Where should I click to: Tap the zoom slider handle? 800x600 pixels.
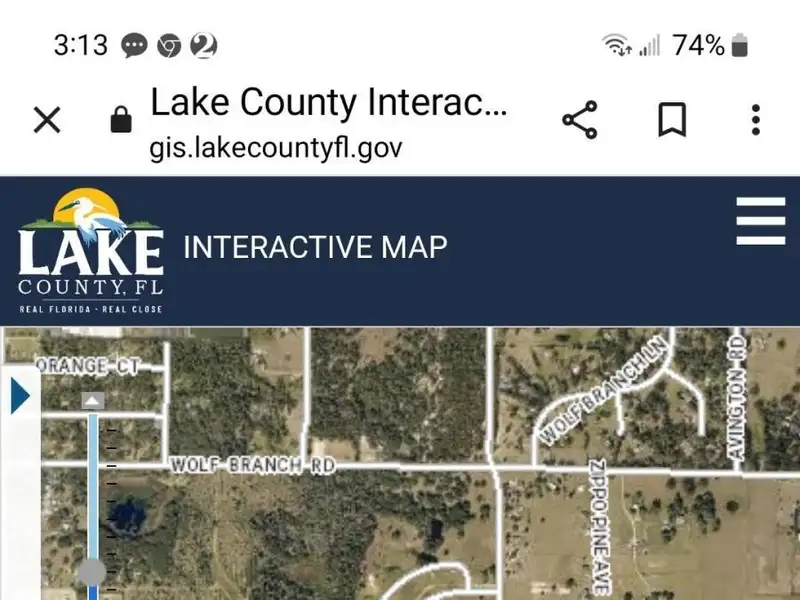point(92,572)
